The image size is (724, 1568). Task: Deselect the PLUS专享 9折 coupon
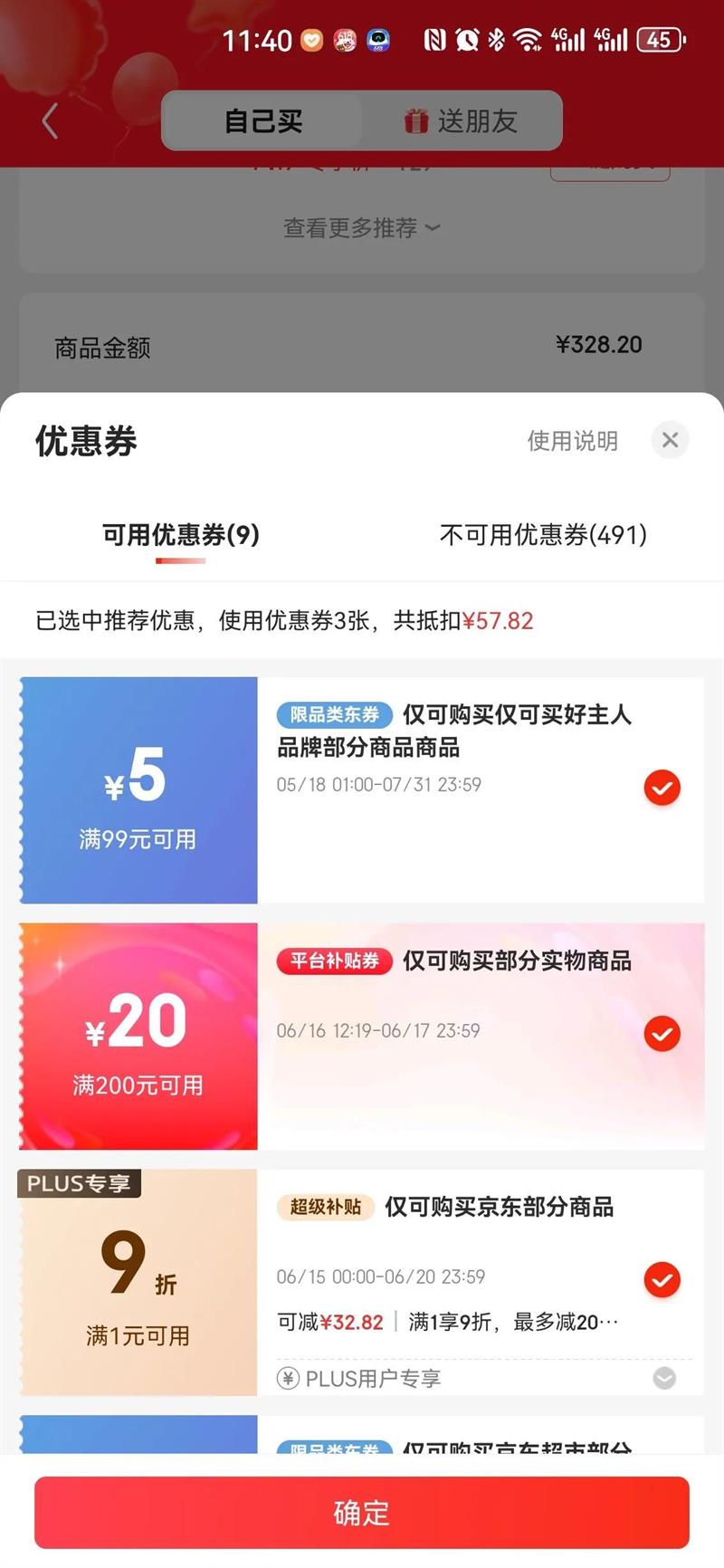pyautogui.click(x=662, y=1280)
